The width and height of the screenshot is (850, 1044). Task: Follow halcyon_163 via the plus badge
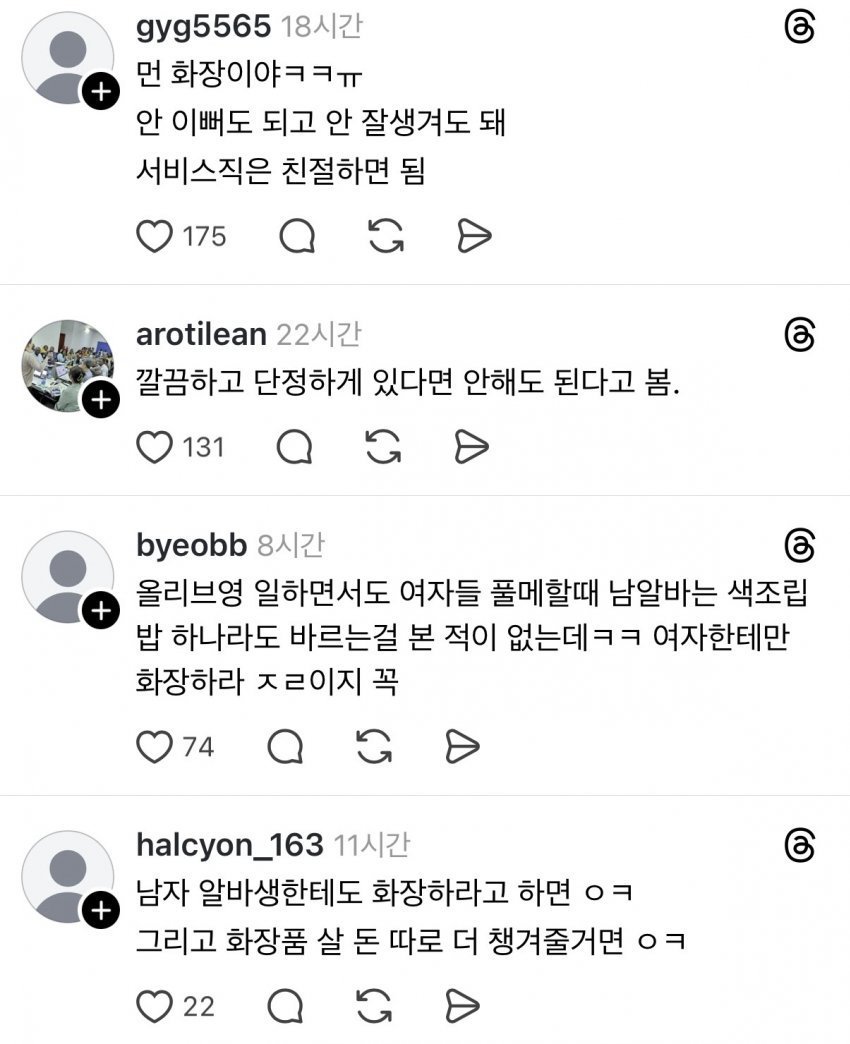102,911
